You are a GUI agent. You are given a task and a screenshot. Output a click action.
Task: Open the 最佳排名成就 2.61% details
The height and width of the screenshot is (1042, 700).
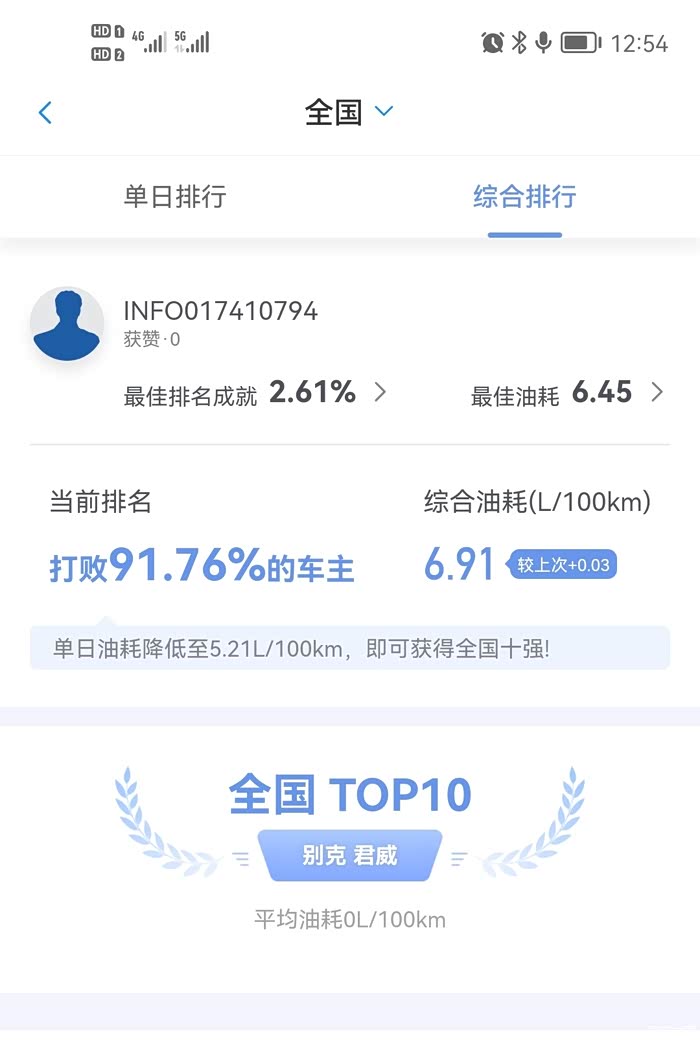pyautogui.click(x=255, y=393)
